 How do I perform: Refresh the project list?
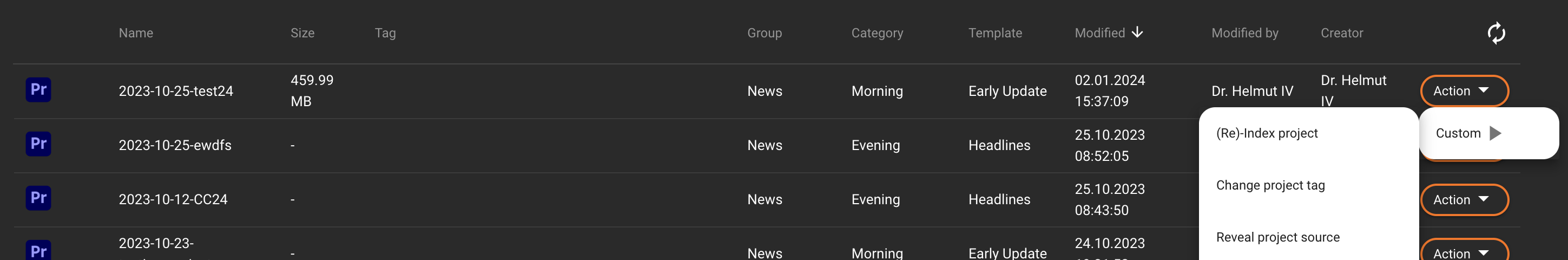click(x=1495, y=33)
